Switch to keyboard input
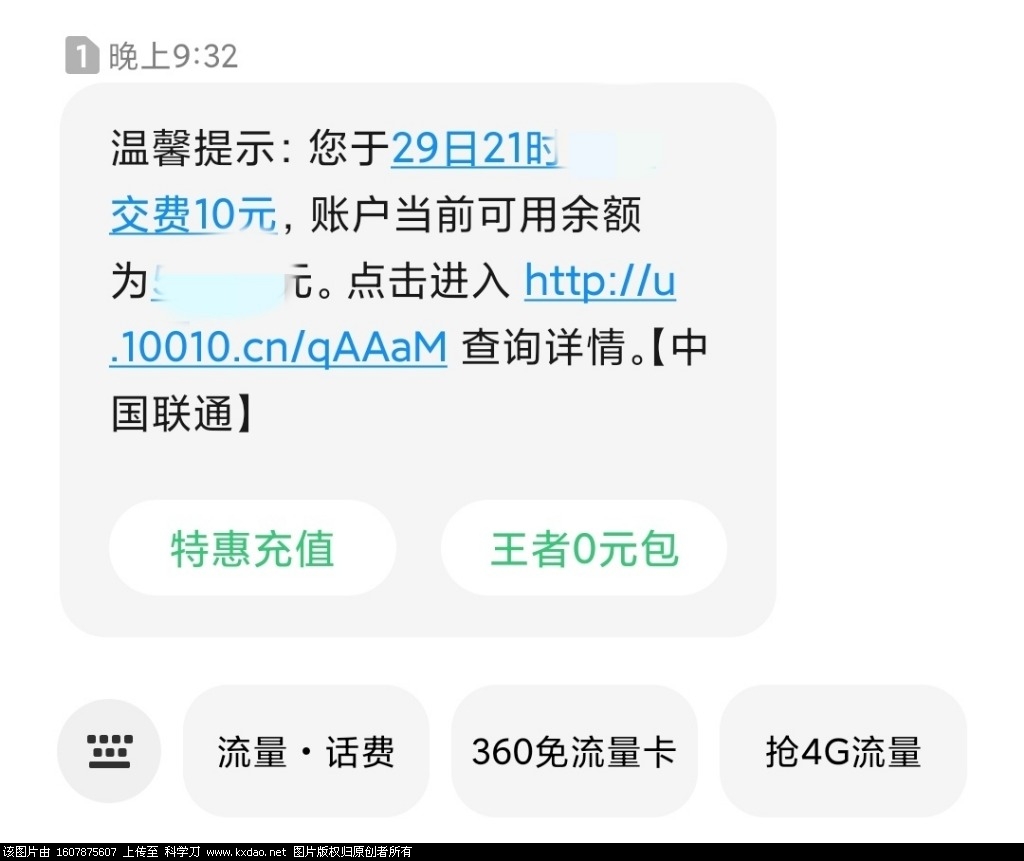The height and width of the screenshot is (861, 1024). 109,751
